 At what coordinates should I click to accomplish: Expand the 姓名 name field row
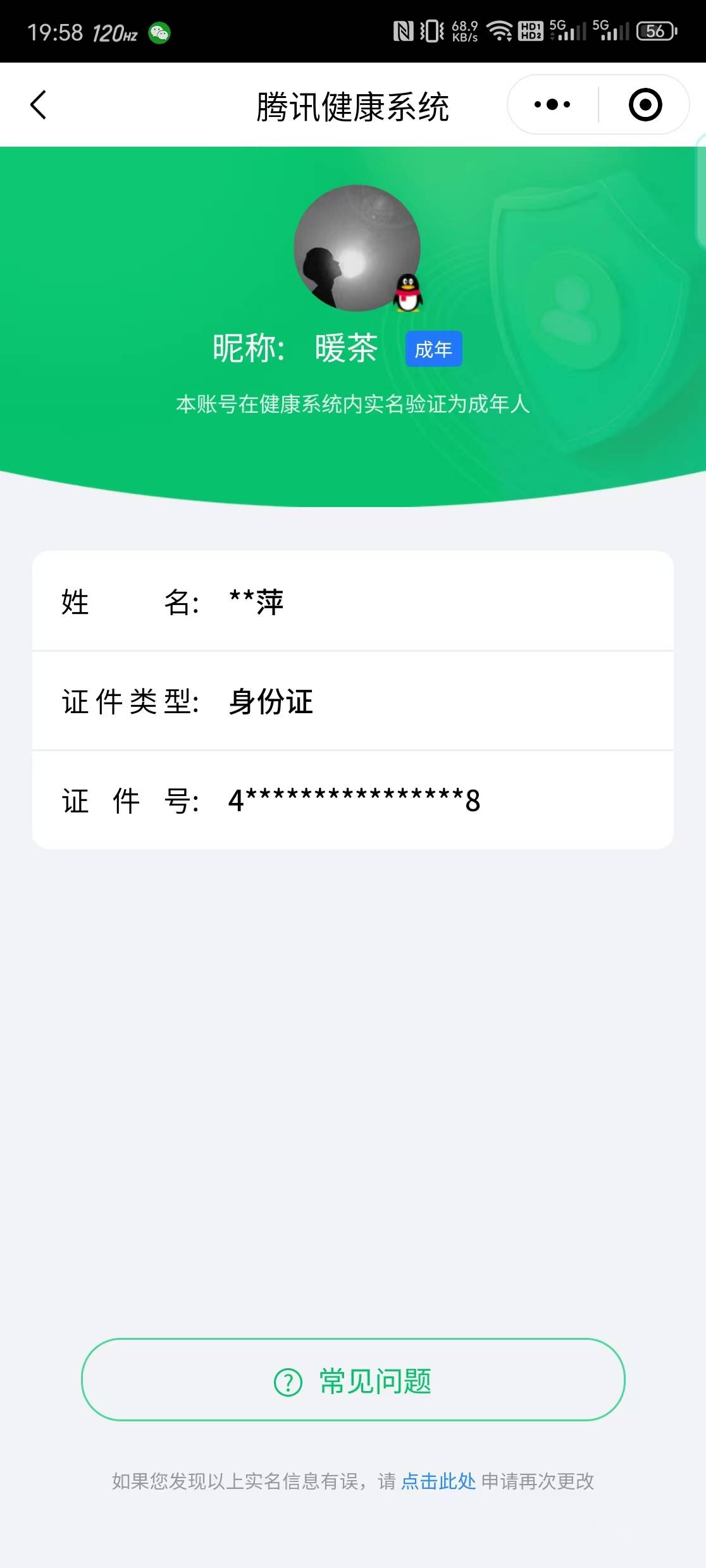253,603
